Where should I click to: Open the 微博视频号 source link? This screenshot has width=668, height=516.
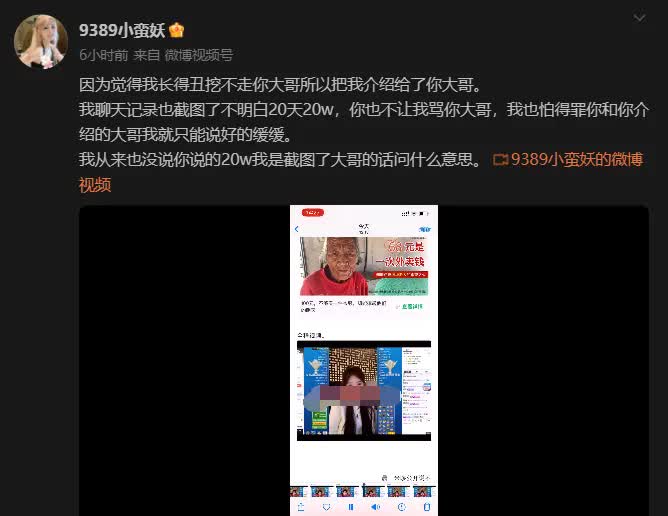pyautogui.click(x=198, y=55)
